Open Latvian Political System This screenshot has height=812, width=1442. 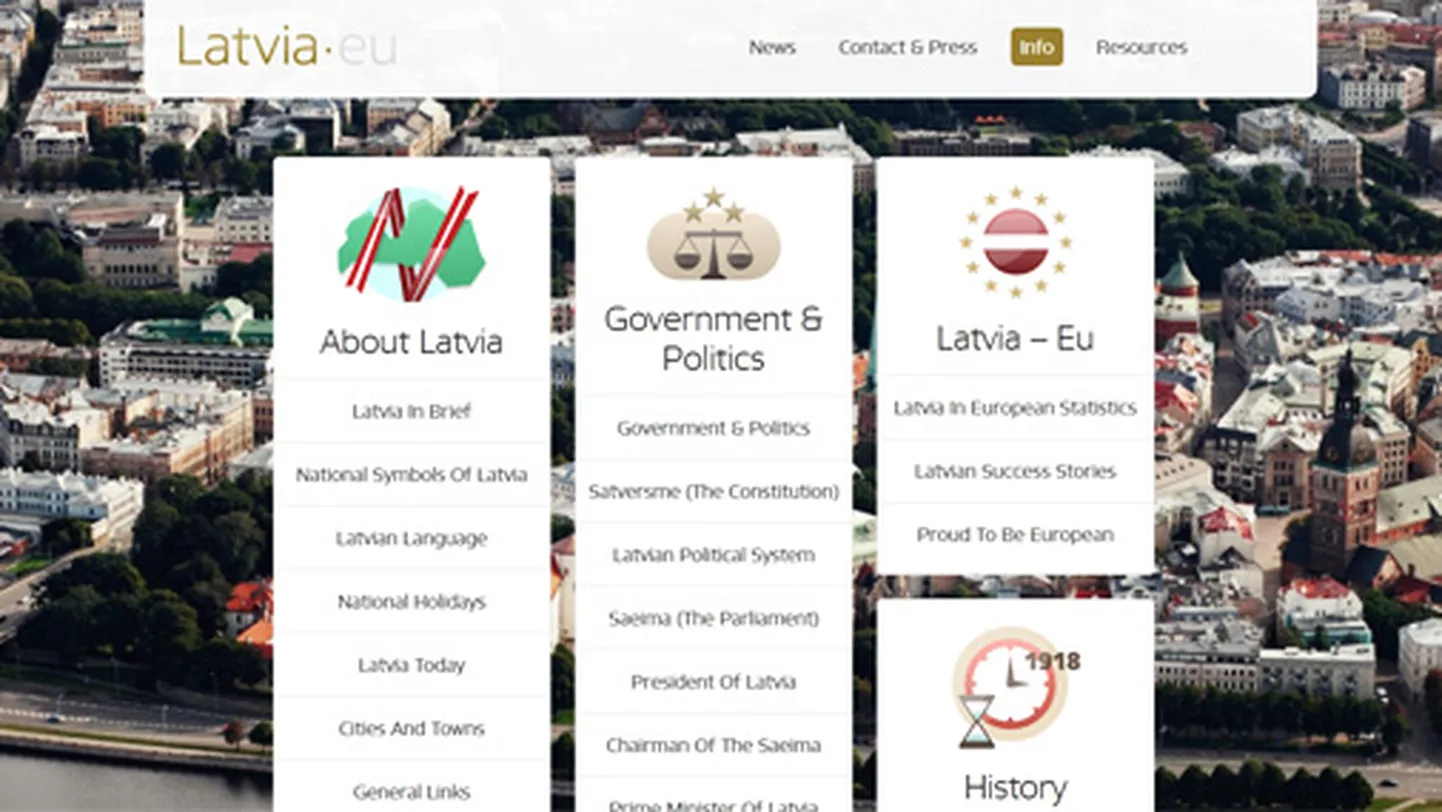[x=713, y=555]
